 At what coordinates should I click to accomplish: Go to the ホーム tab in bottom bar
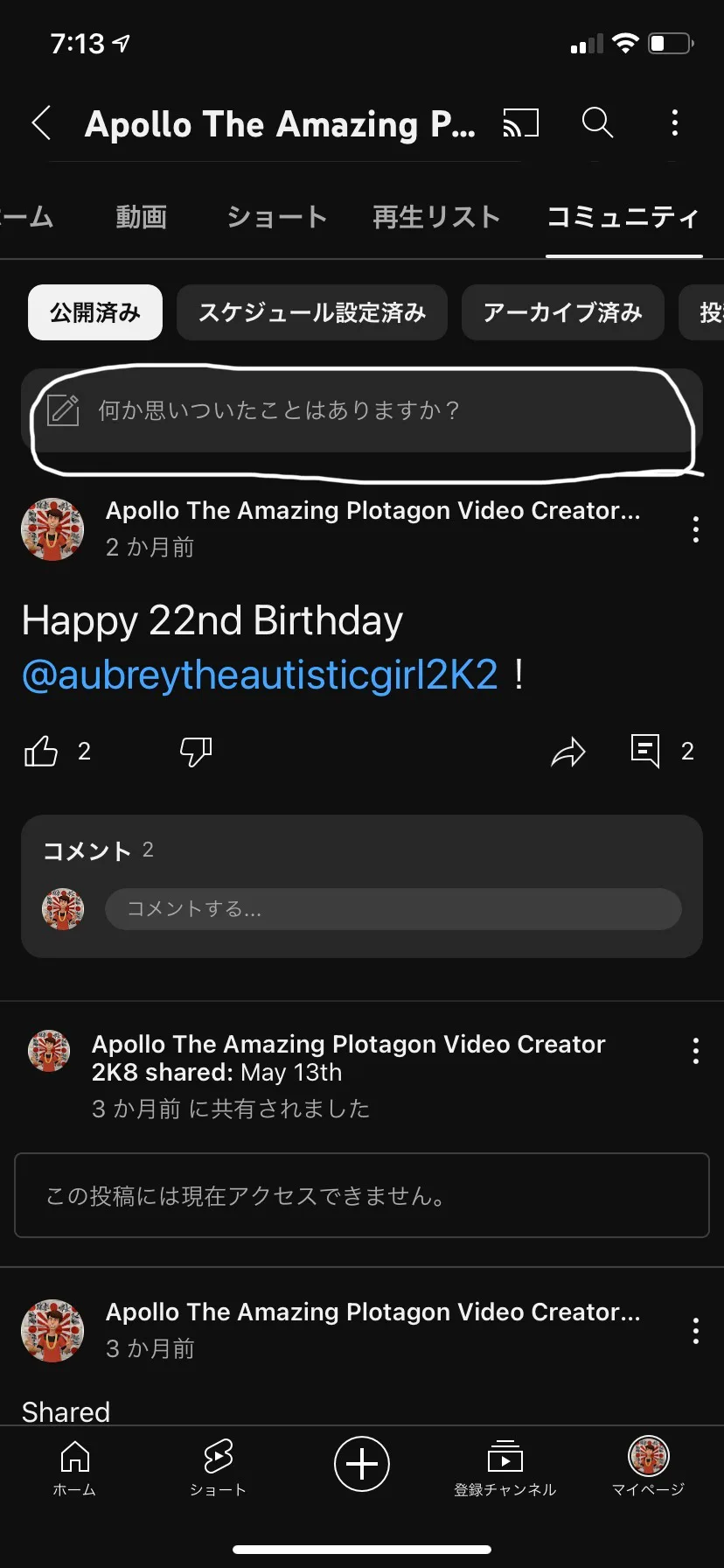point(74,1464)
